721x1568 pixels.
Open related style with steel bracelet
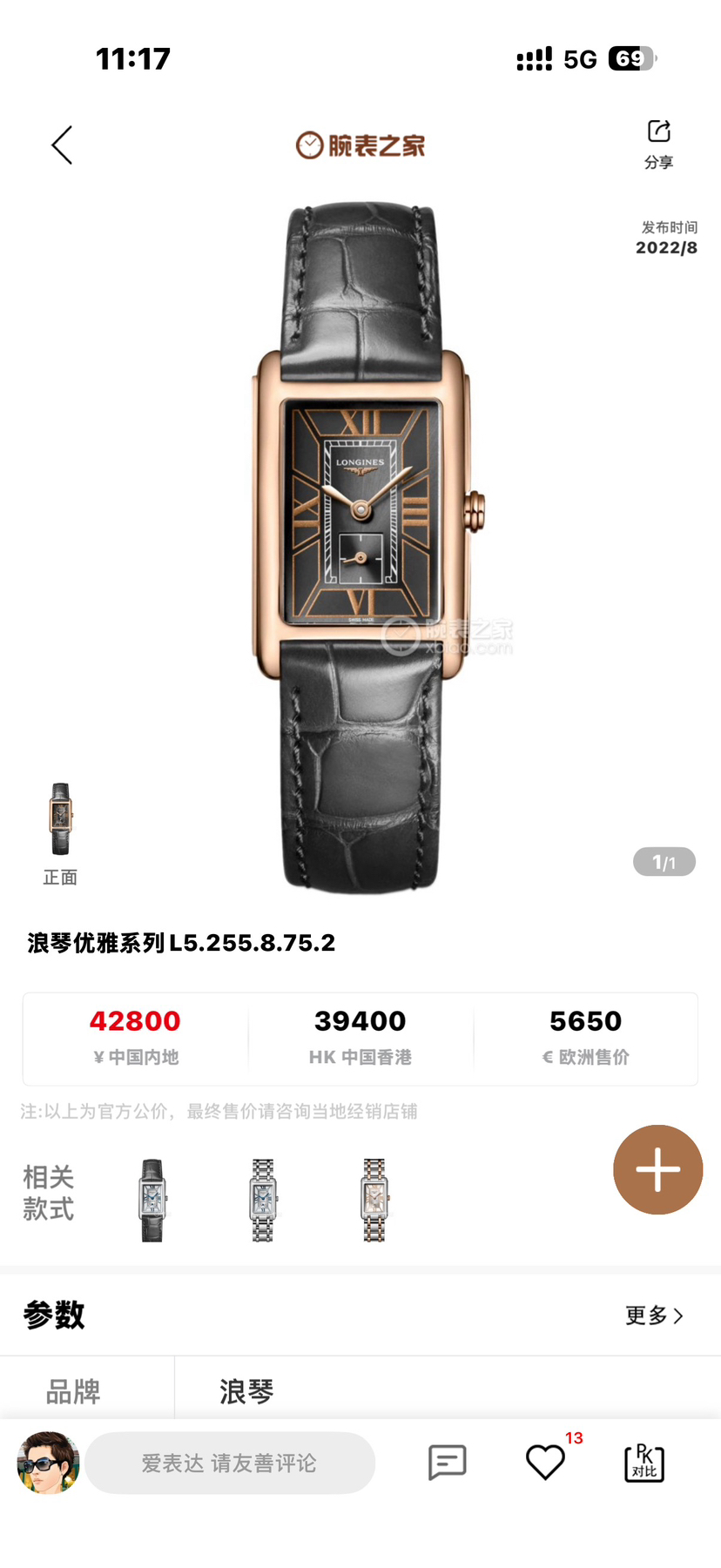pyautogui.click(x=263, y=1200)
